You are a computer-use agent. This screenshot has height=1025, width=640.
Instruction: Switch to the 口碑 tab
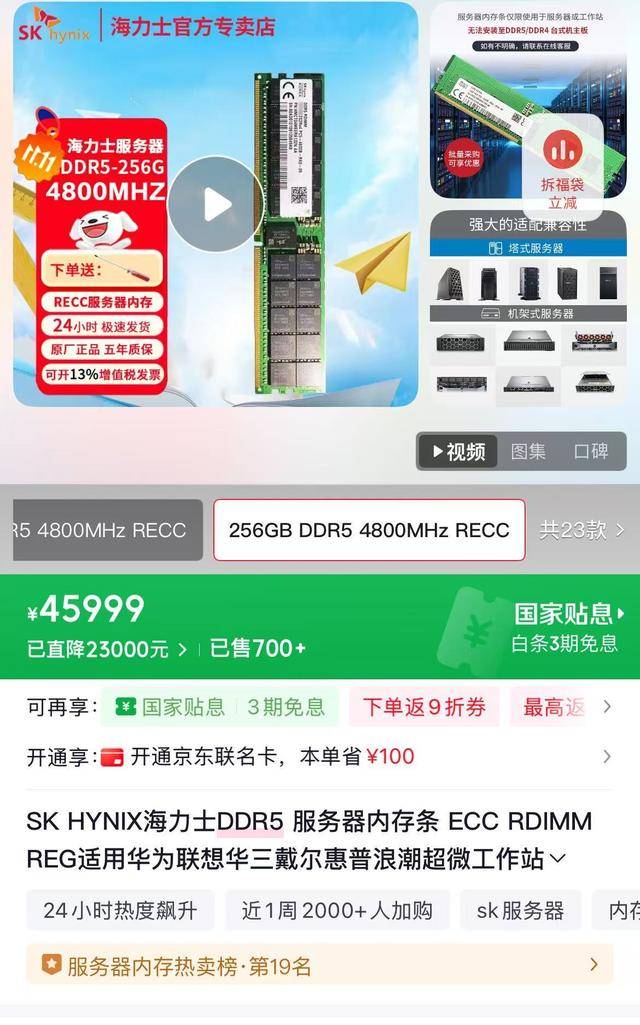[x=591, y=451]
